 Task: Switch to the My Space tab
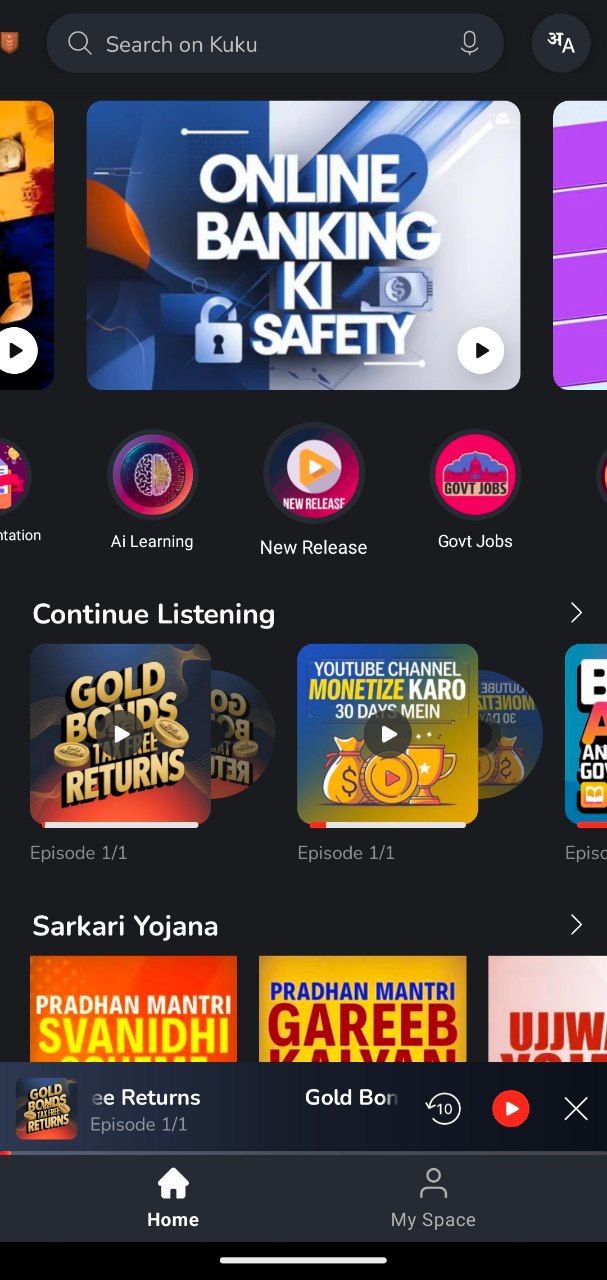click(x=433, y=1198)
